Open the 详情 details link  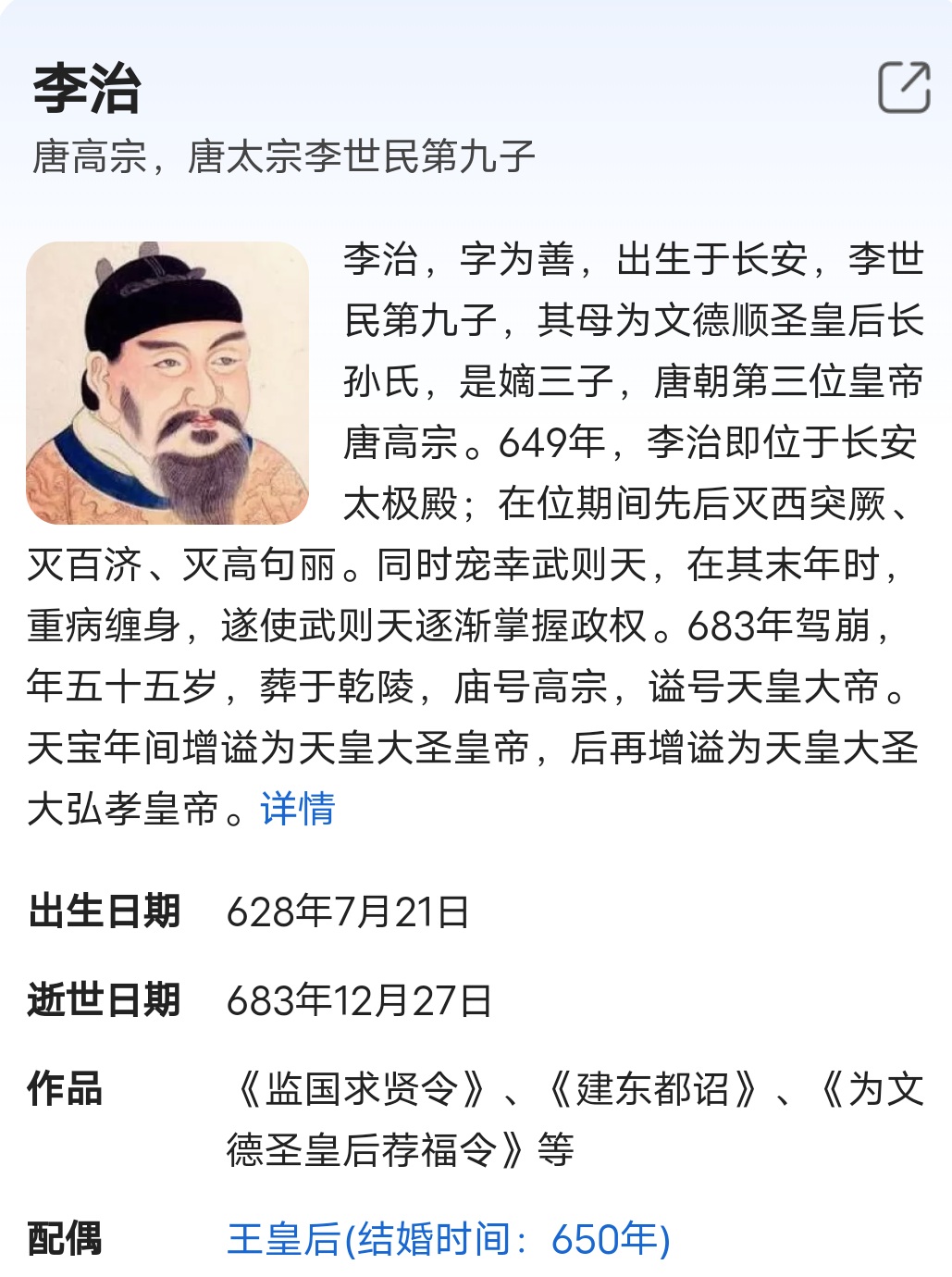pyautogui.click(x=297, y=809)
